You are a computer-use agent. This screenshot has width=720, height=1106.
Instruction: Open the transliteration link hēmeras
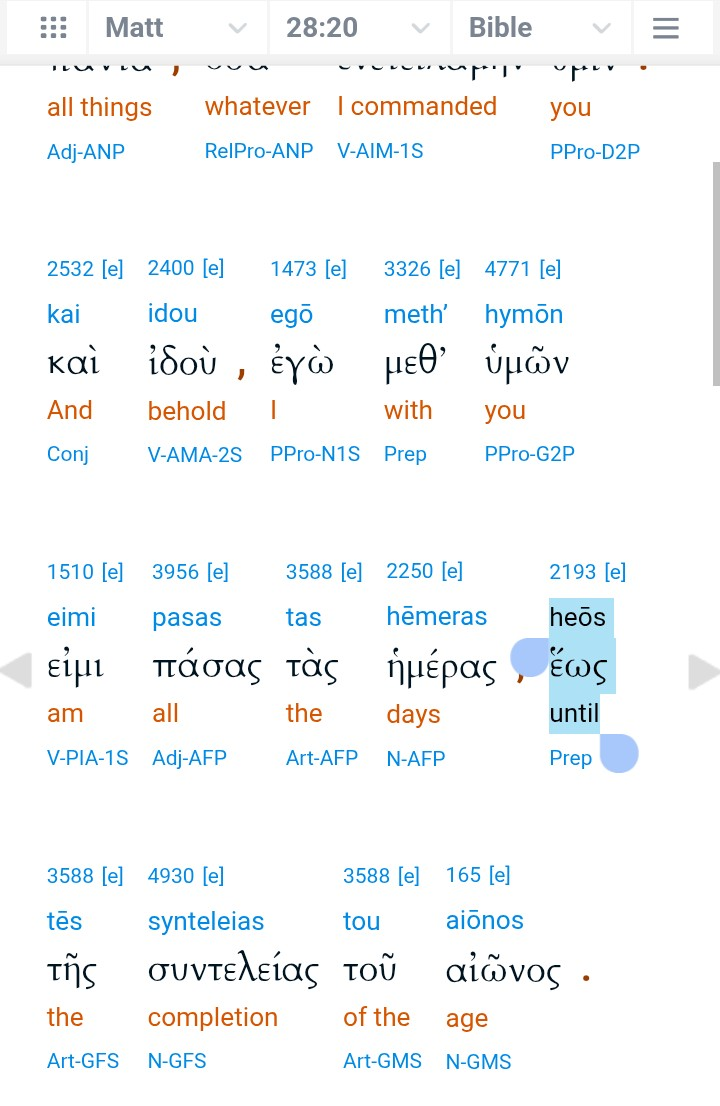(437, 616)
